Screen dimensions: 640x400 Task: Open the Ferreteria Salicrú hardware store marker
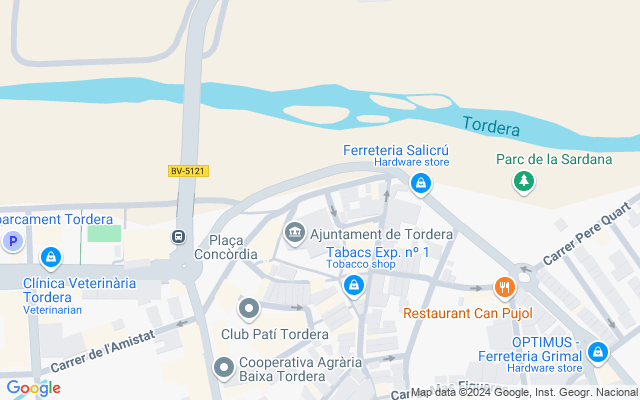tap(421, 183)
